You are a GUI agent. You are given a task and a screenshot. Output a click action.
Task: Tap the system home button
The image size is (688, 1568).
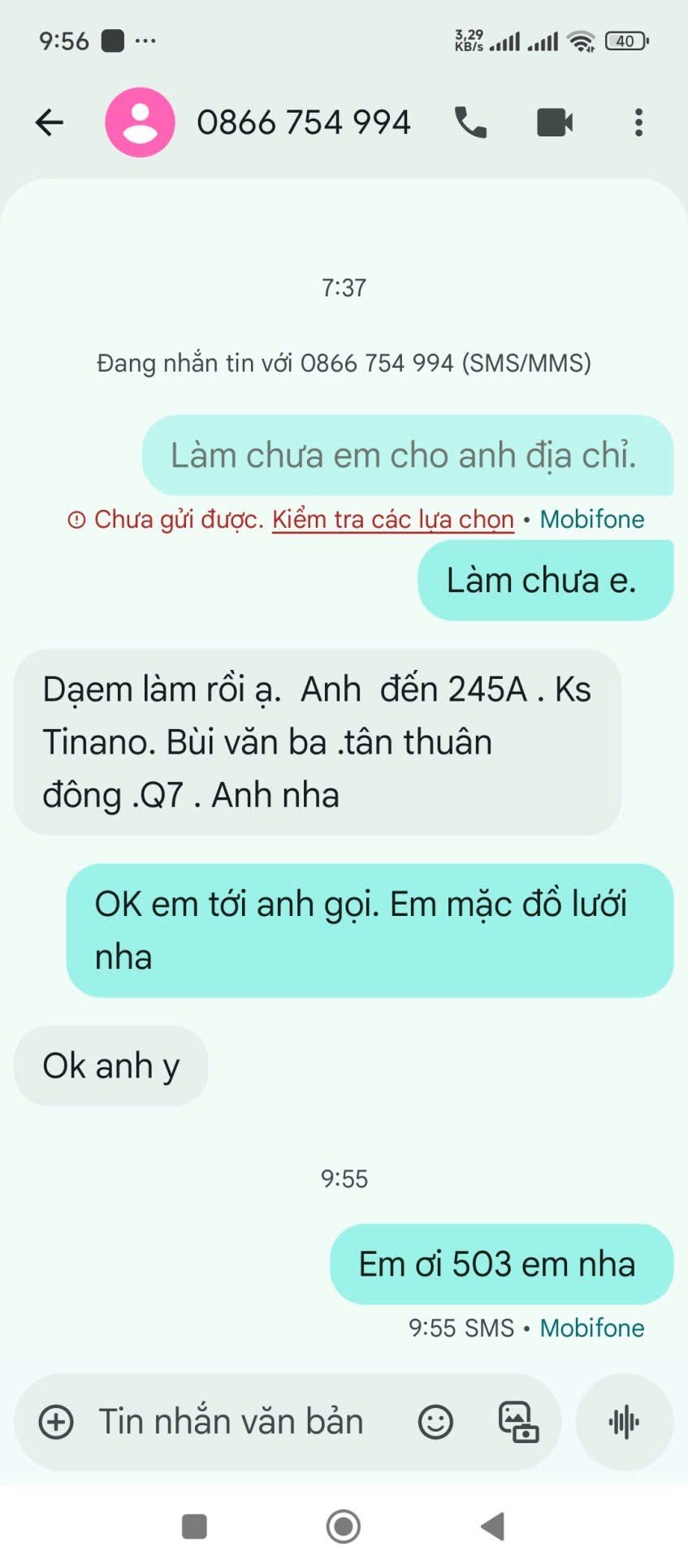pos(344,1527)
